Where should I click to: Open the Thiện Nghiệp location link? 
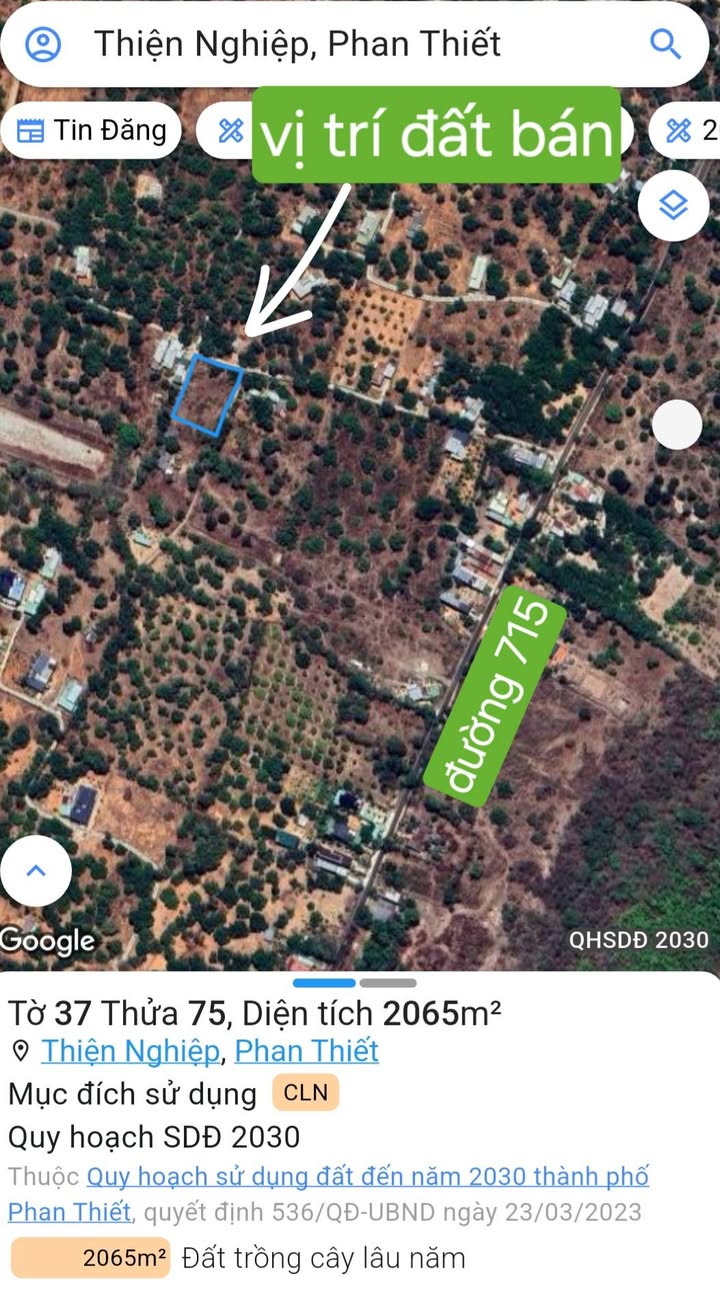tap(130, 1051)
